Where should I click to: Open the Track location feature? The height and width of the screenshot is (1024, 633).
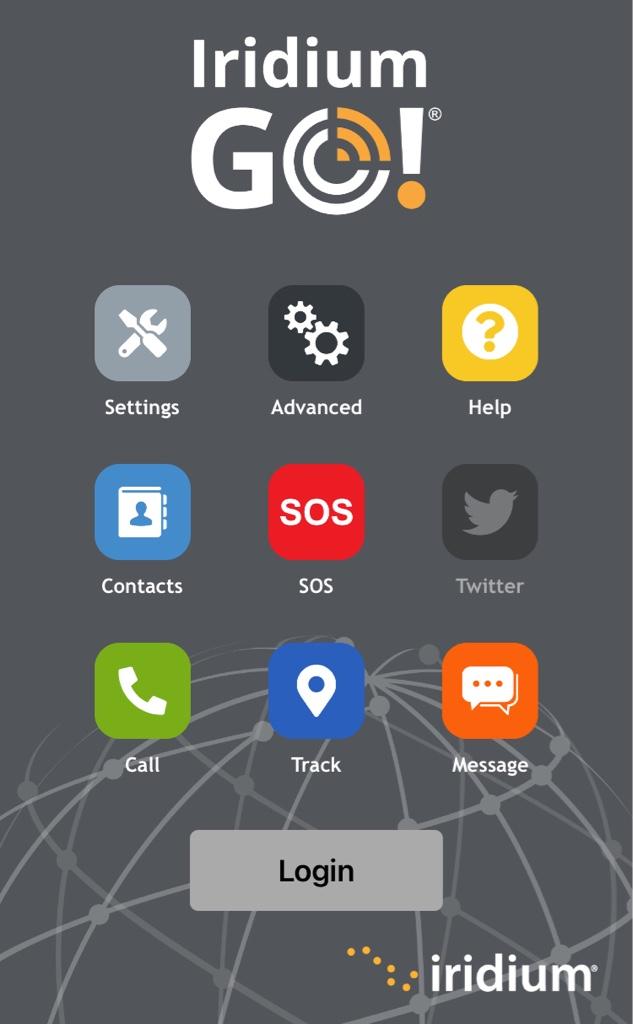[x=316, y=691]
